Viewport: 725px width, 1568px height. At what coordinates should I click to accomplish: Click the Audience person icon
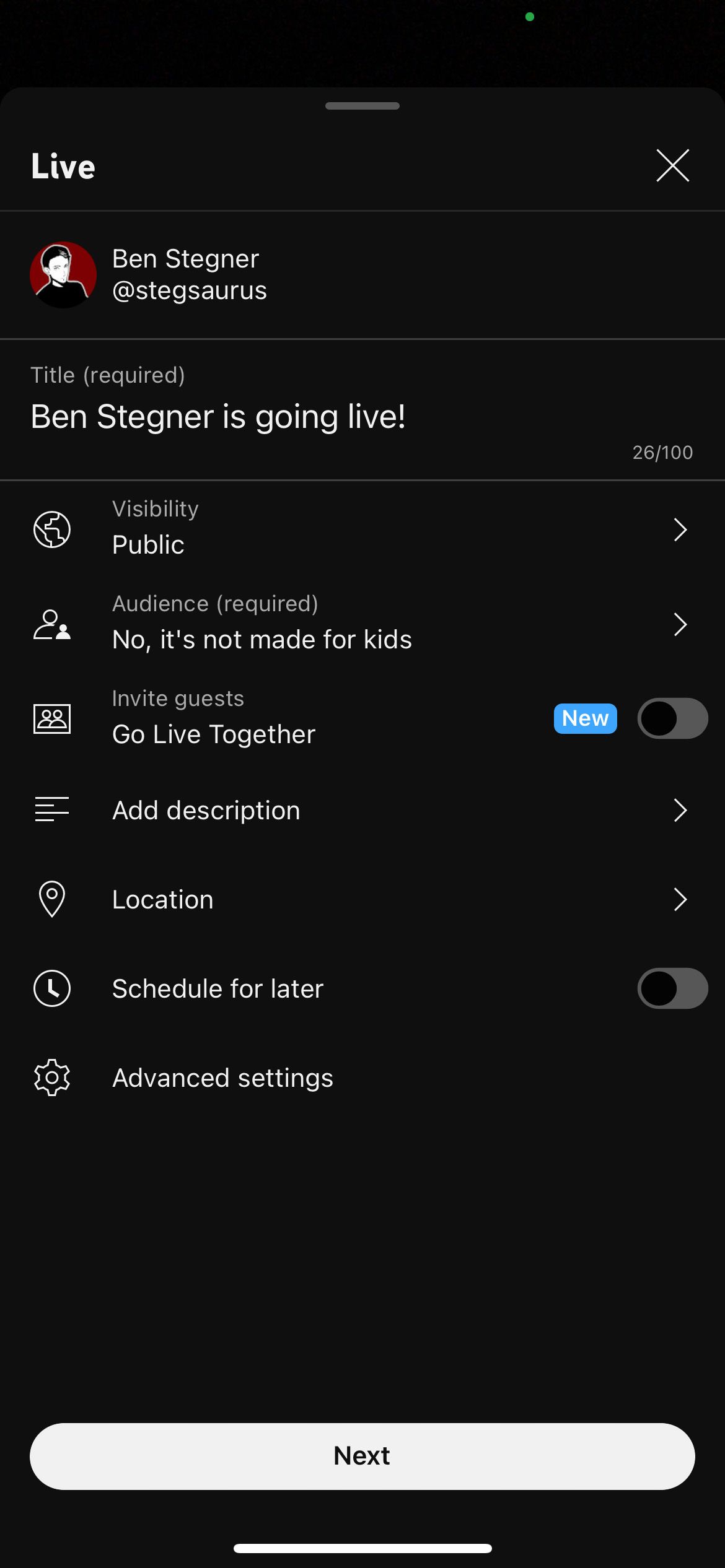52,624
